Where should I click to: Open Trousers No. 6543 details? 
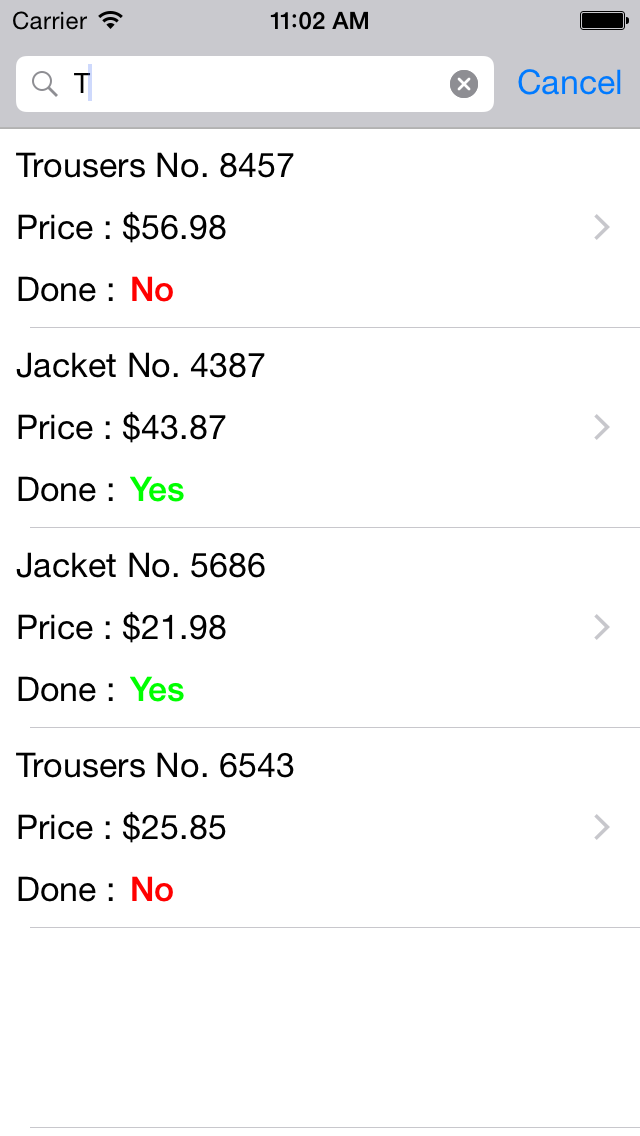[320, 828]
